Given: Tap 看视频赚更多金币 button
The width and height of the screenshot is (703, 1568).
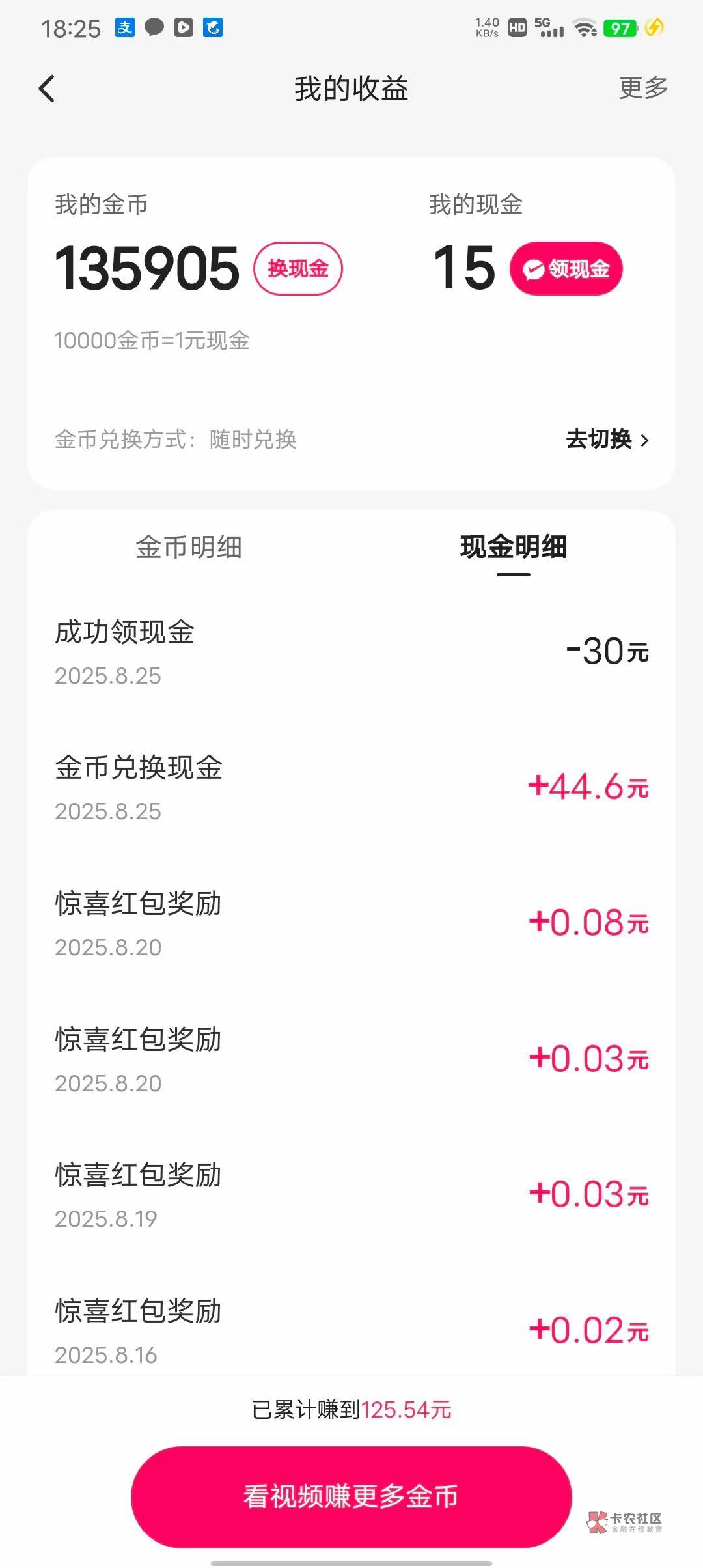Looking at the screenshot, I should pyautogui.click(x=351, y=1496).
